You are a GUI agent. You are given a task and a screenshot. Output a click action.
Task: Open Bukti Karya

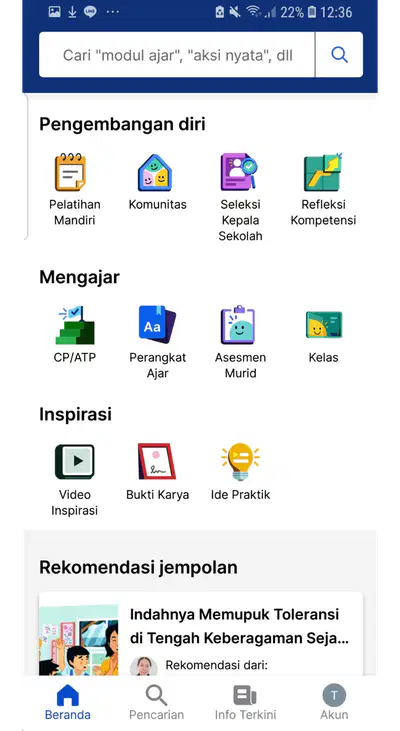[158, 472]
